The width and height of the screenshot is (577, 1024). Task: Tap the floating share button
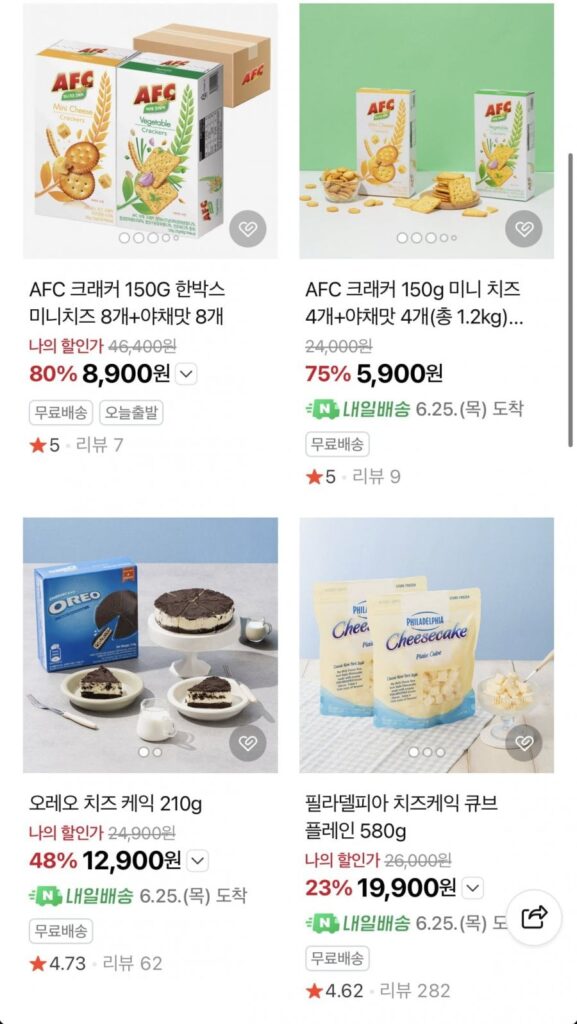tap(534, 918)
